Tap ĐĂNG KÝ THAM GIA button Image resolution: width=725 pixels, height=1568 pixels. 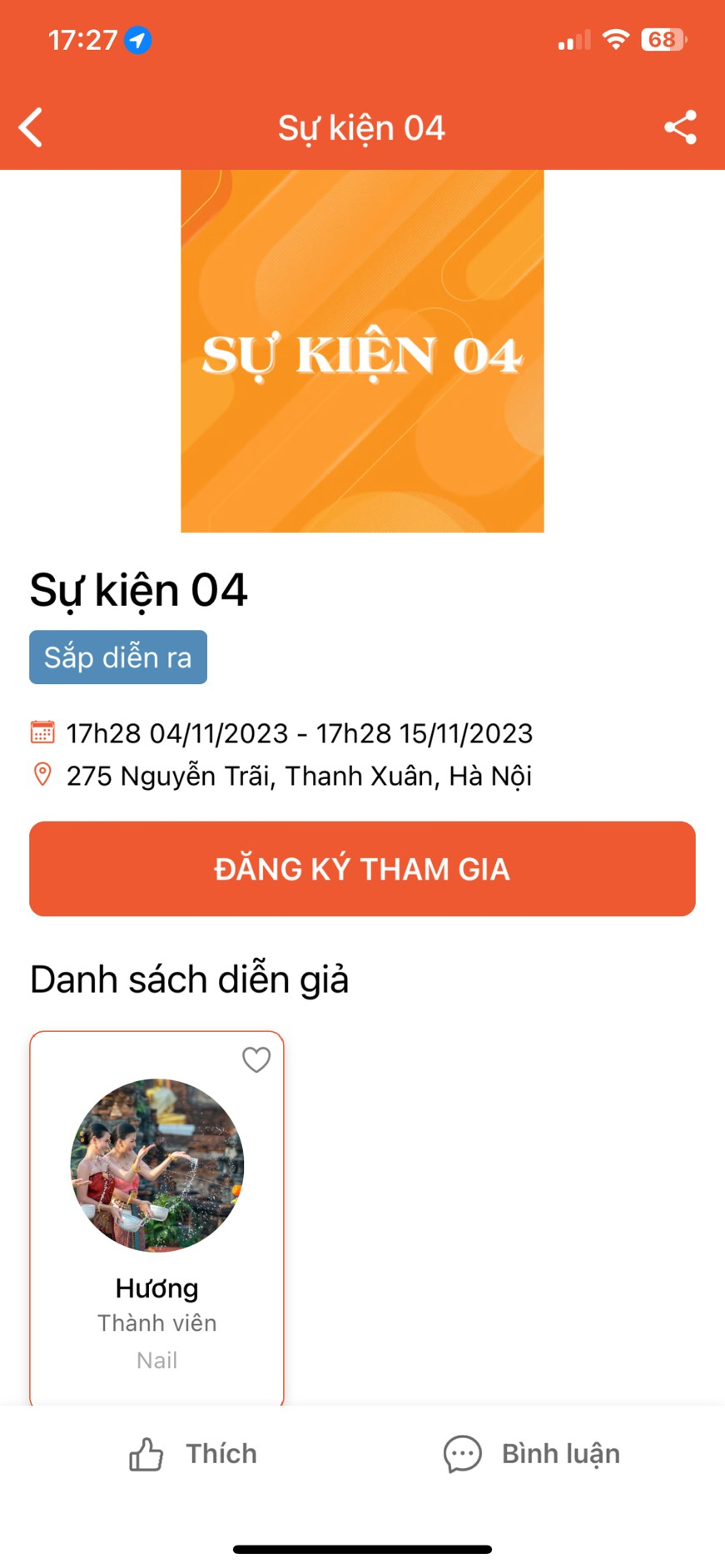click(x=362, y=869)
